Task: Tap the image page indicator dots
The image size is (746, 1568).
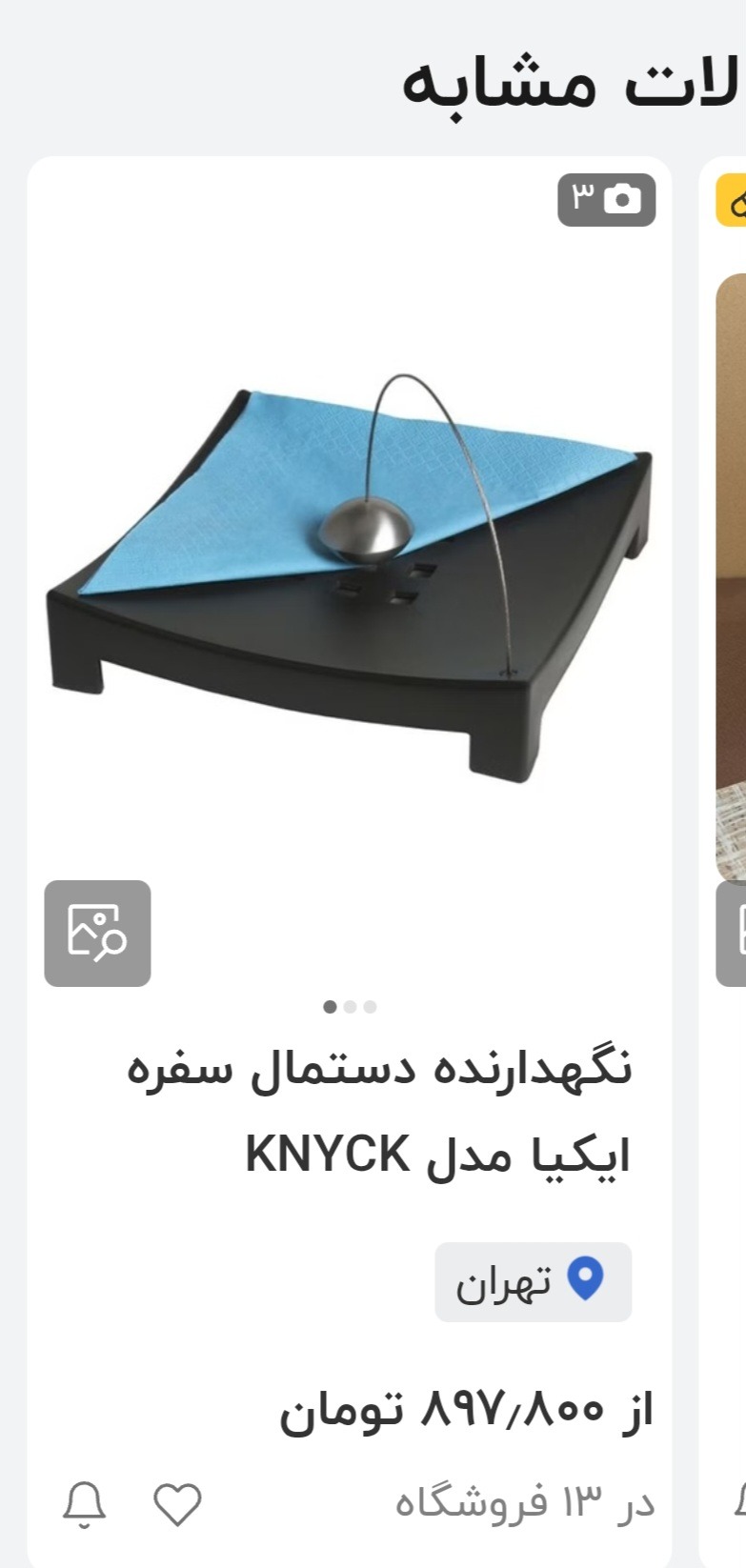Action: [350, 1007]
